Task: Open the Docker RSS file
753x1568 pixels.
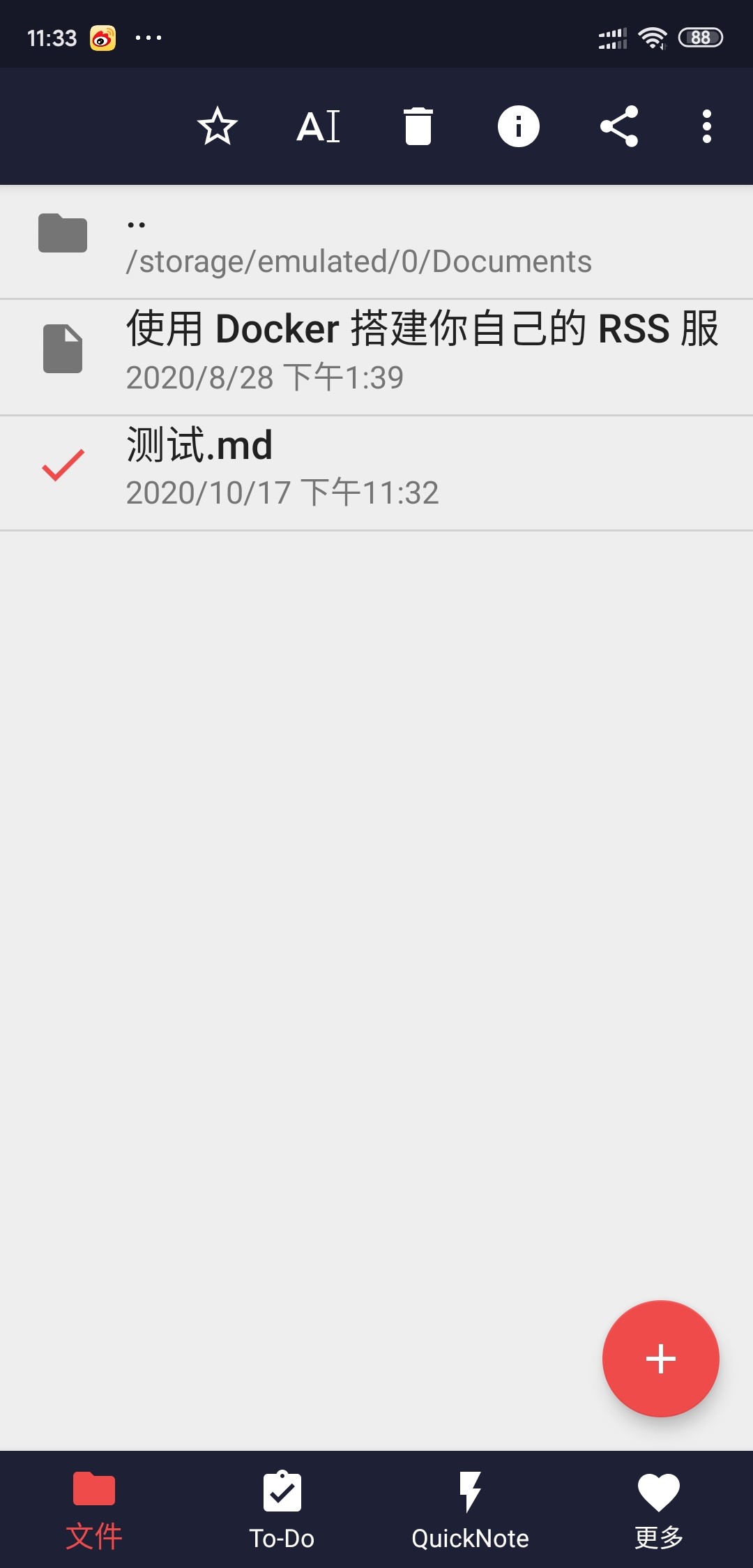Action: click(376, 357)
